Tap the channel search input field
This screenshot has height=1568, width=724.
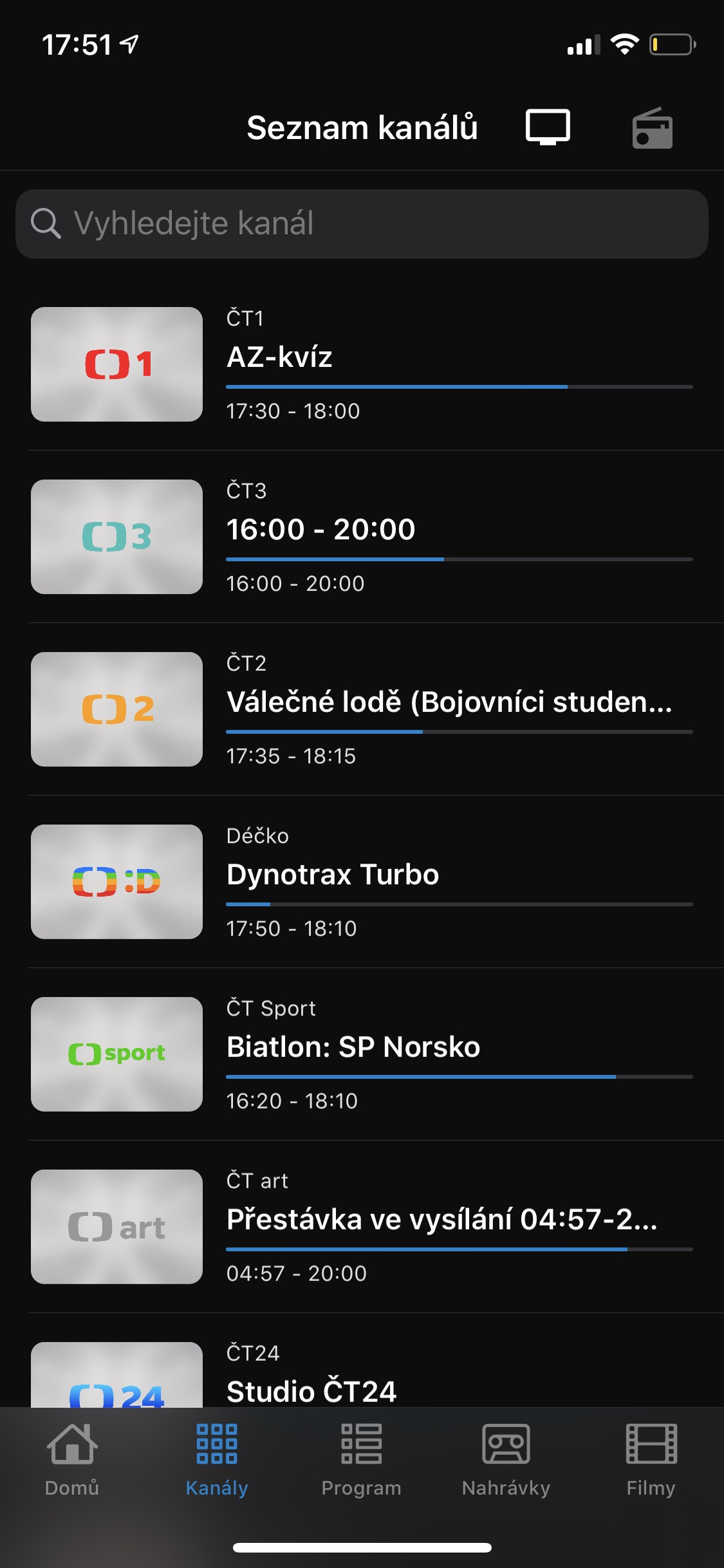362,225
